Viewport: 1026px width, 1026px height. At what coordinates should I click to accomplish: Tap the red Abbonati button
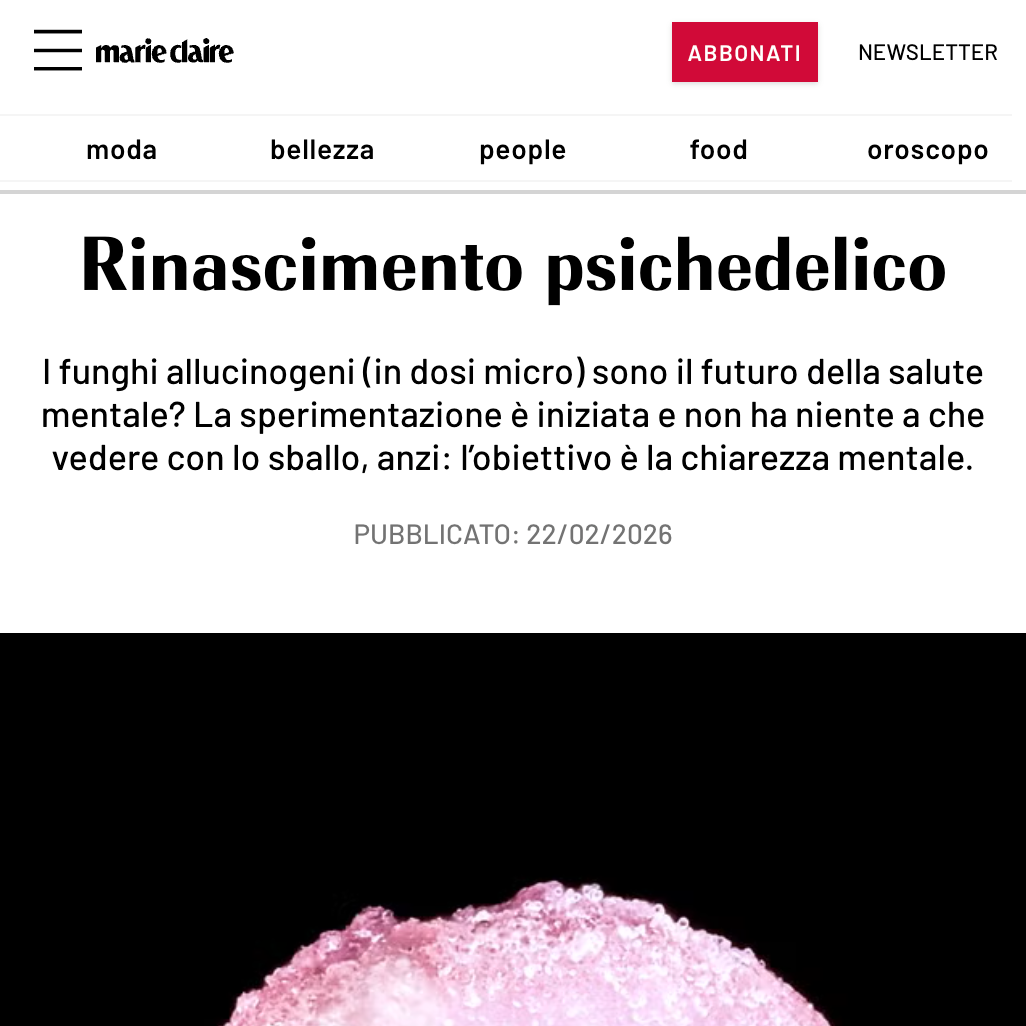pos(744,52)
